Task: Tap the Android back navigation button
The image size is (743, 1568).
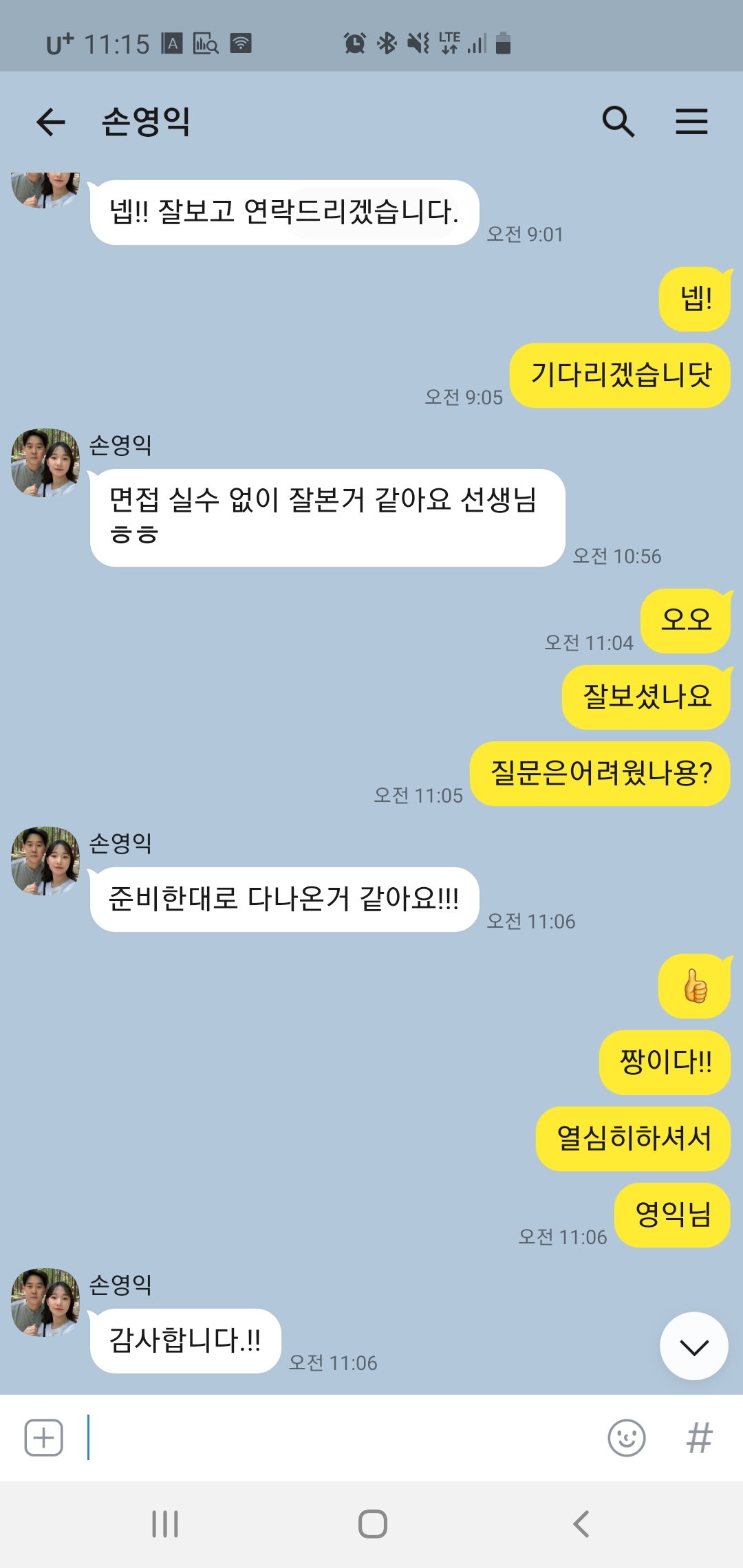Action: click(580, 1521)
